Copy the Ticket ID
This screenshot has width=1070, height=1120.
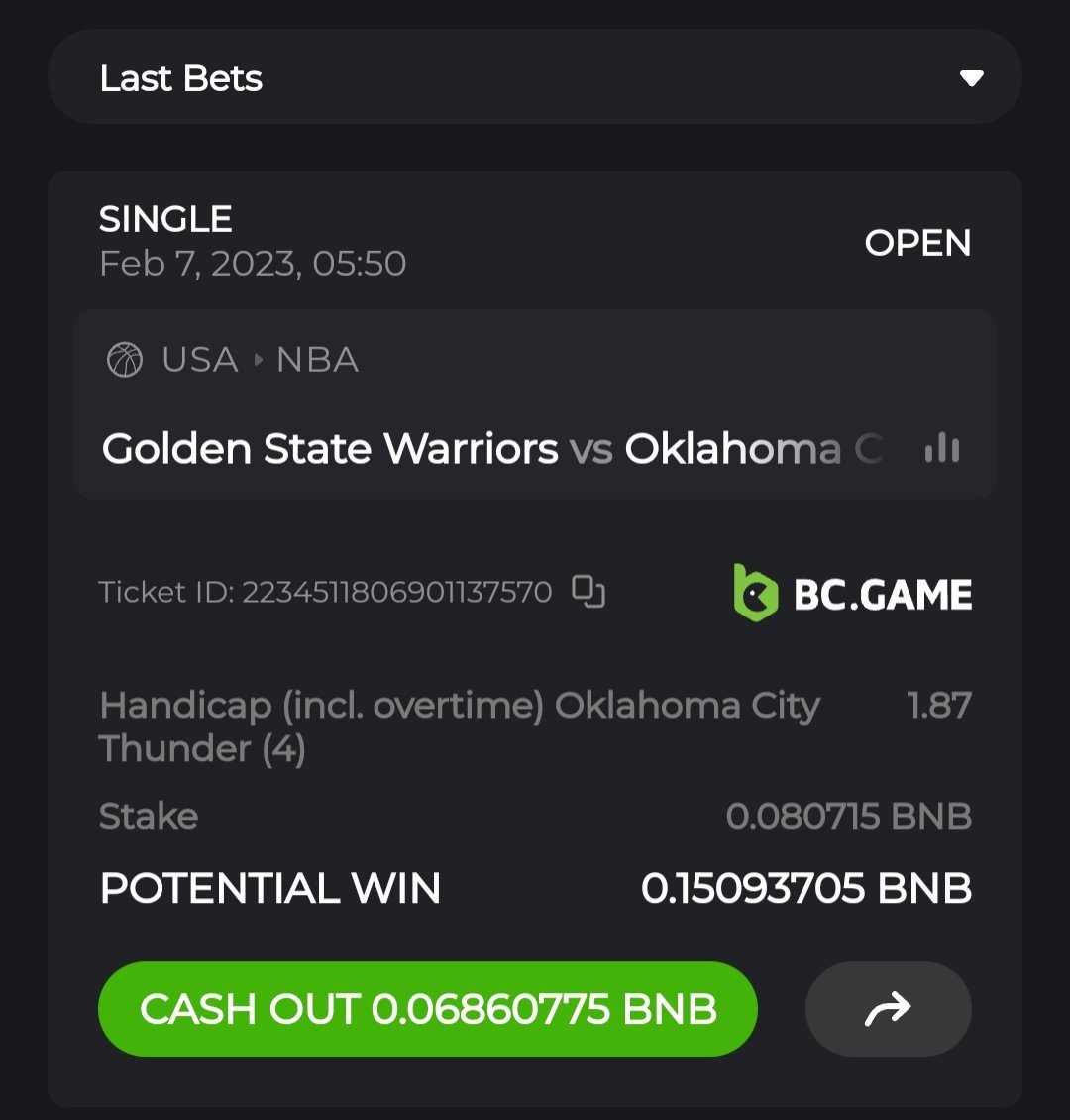pos(588,592)
